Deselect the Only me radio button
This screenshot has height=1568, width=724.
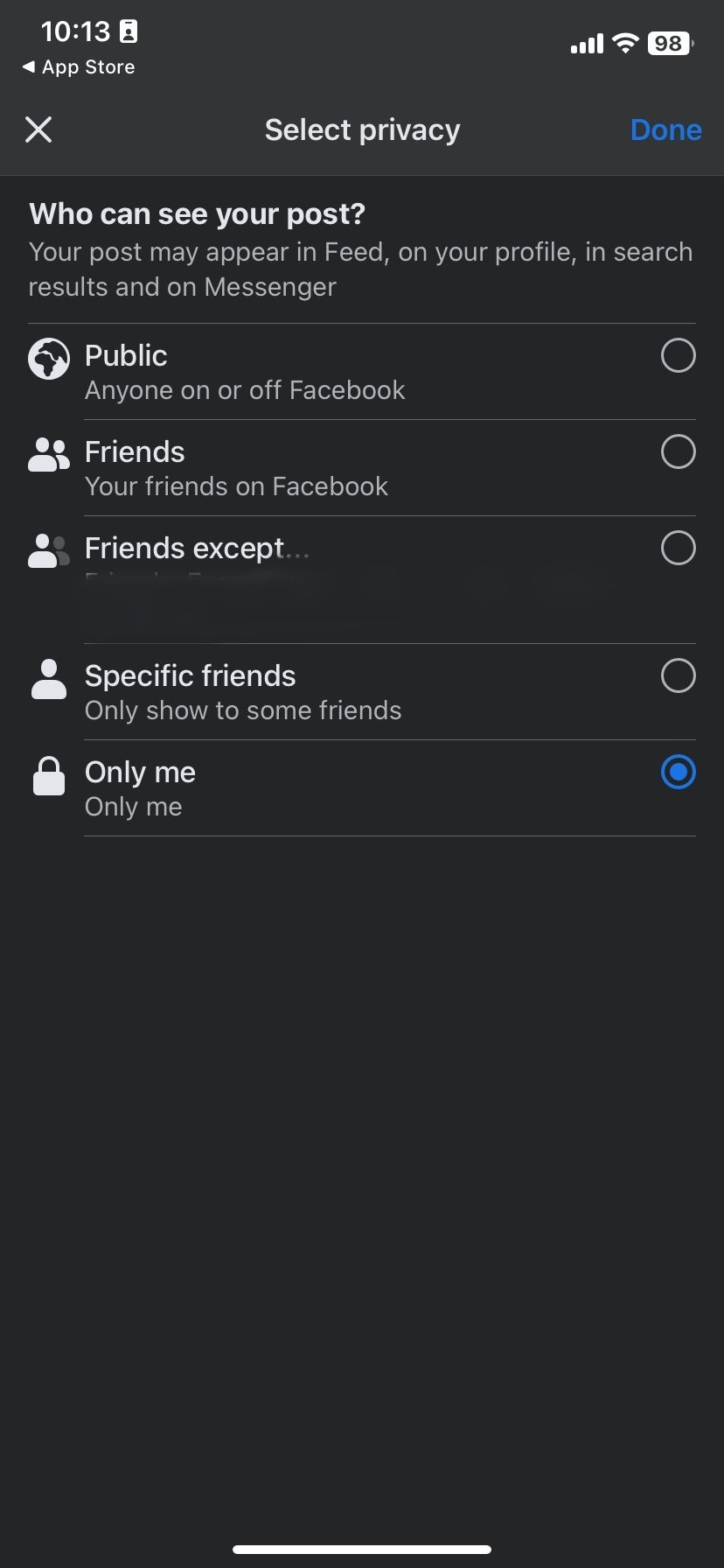(678, 773)
